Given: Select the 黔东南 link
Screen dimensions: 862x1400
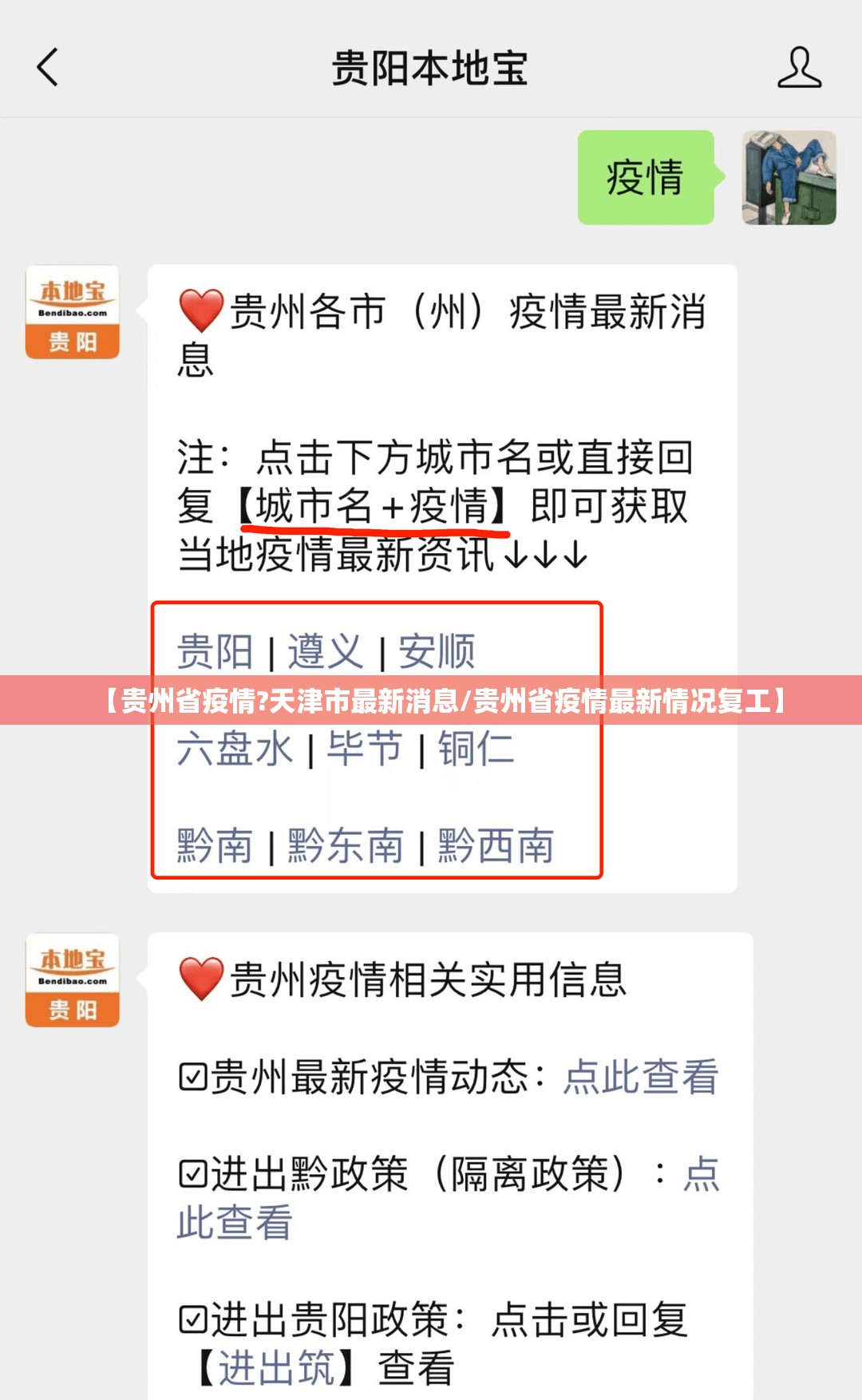Looking at the screenshot, I should [x=346, y=845].
